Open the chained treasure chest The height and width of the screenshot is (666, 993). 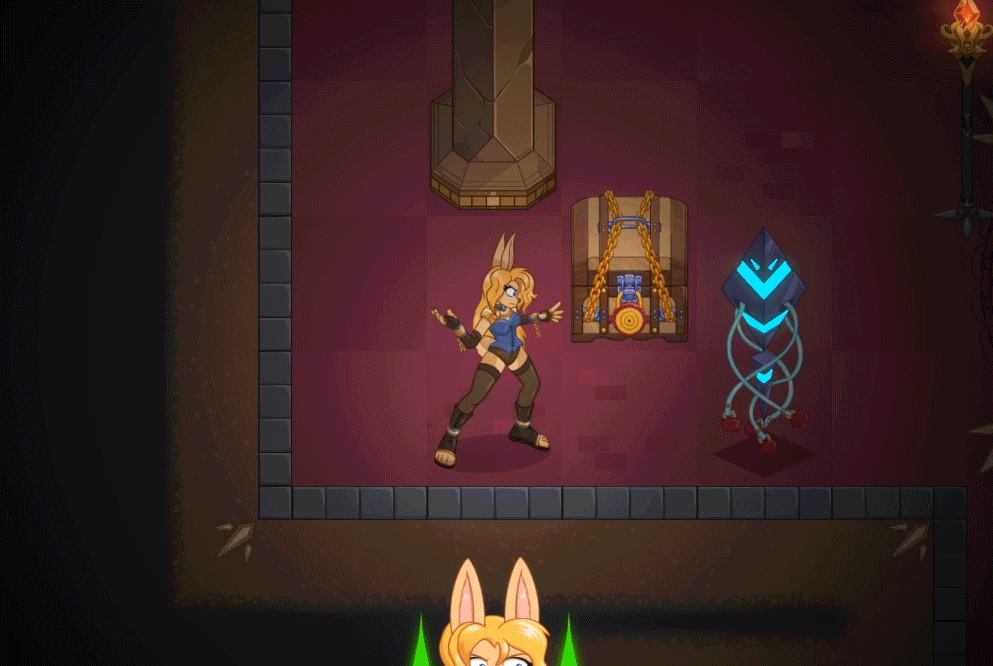pos(629,270)
